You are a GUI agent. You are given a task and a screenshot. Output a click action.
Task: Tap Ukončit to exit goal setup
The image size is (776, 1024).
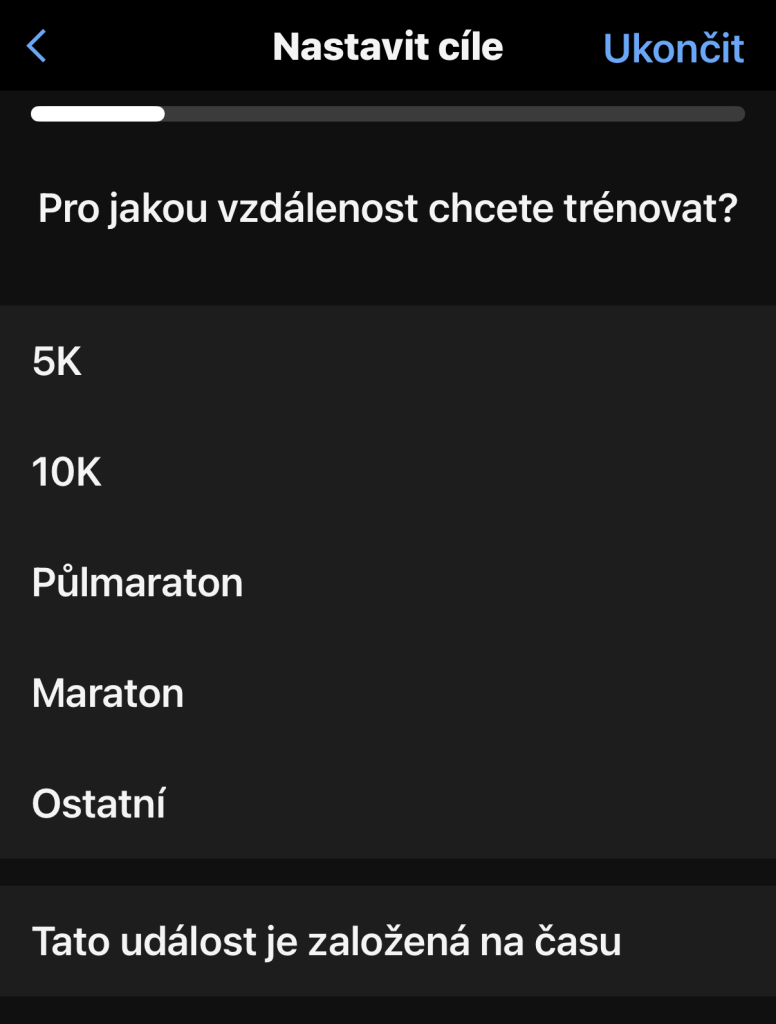(x=673, y=48)
